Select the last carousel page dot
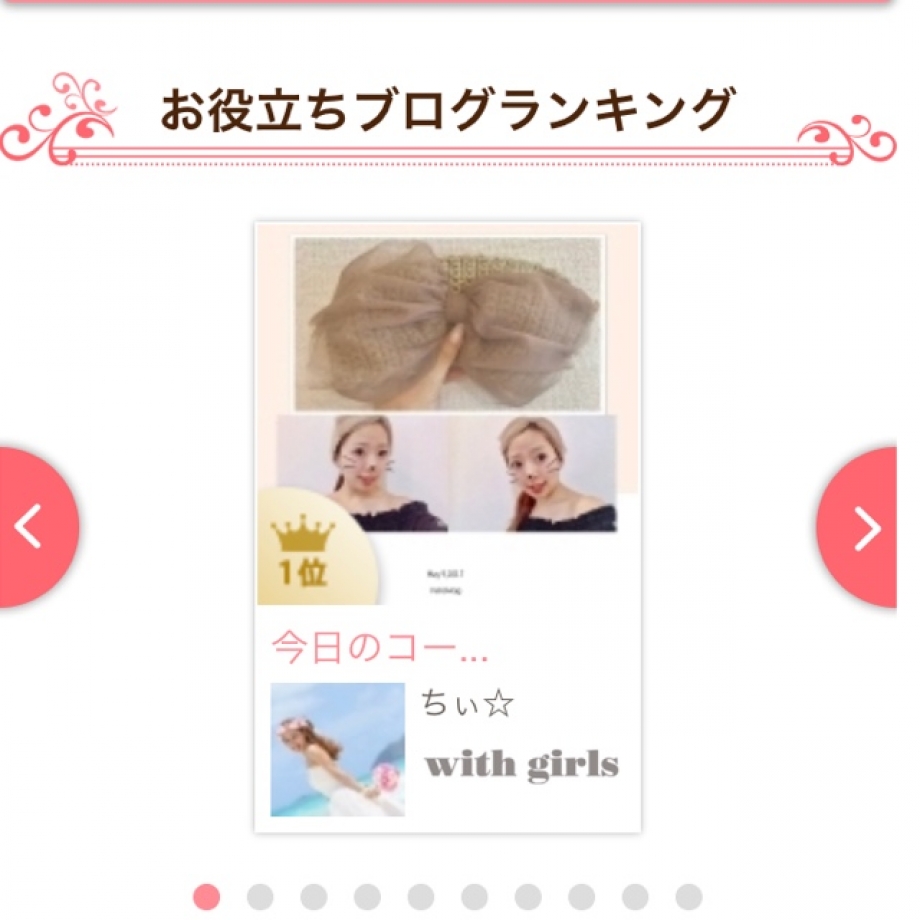920x920 pixels. 688,896
